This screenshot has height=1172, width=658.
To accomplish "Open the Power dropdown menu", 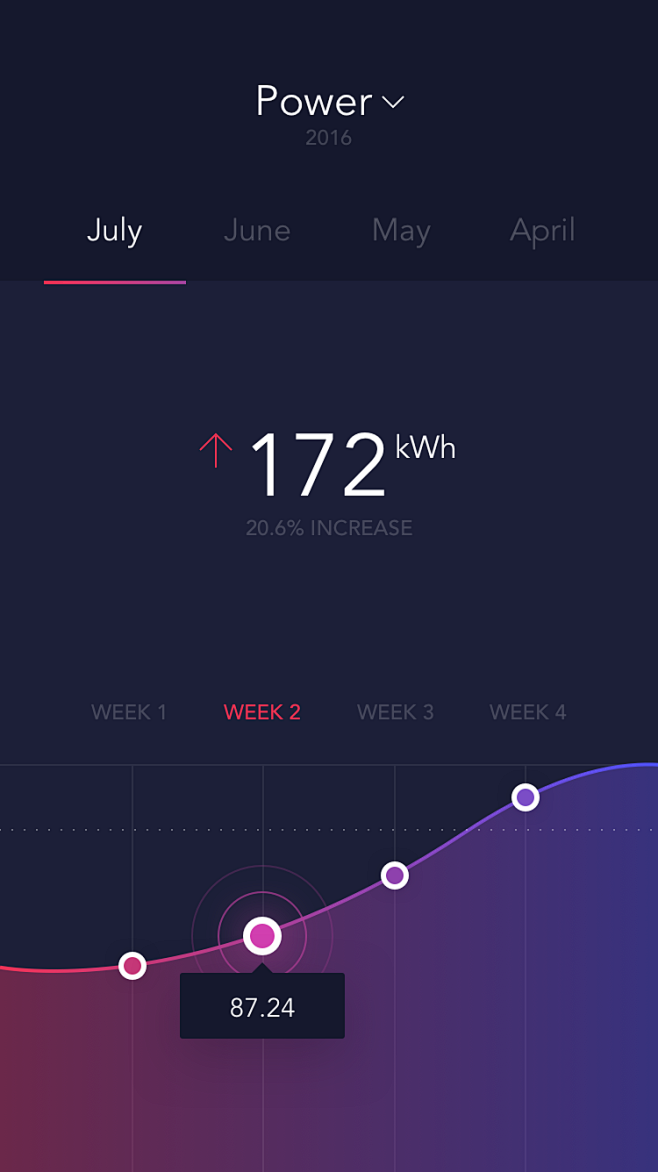I will click(x=329, y=102).
